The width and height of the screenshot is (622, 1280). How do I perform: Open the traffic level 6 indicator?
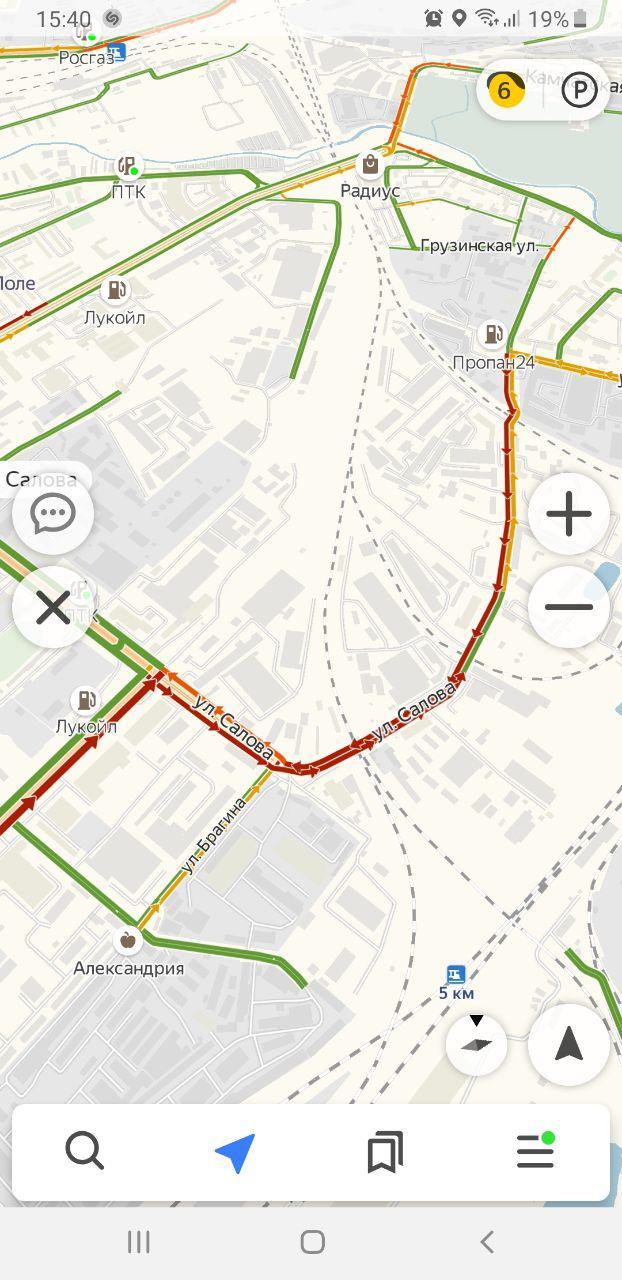(505, 91)
